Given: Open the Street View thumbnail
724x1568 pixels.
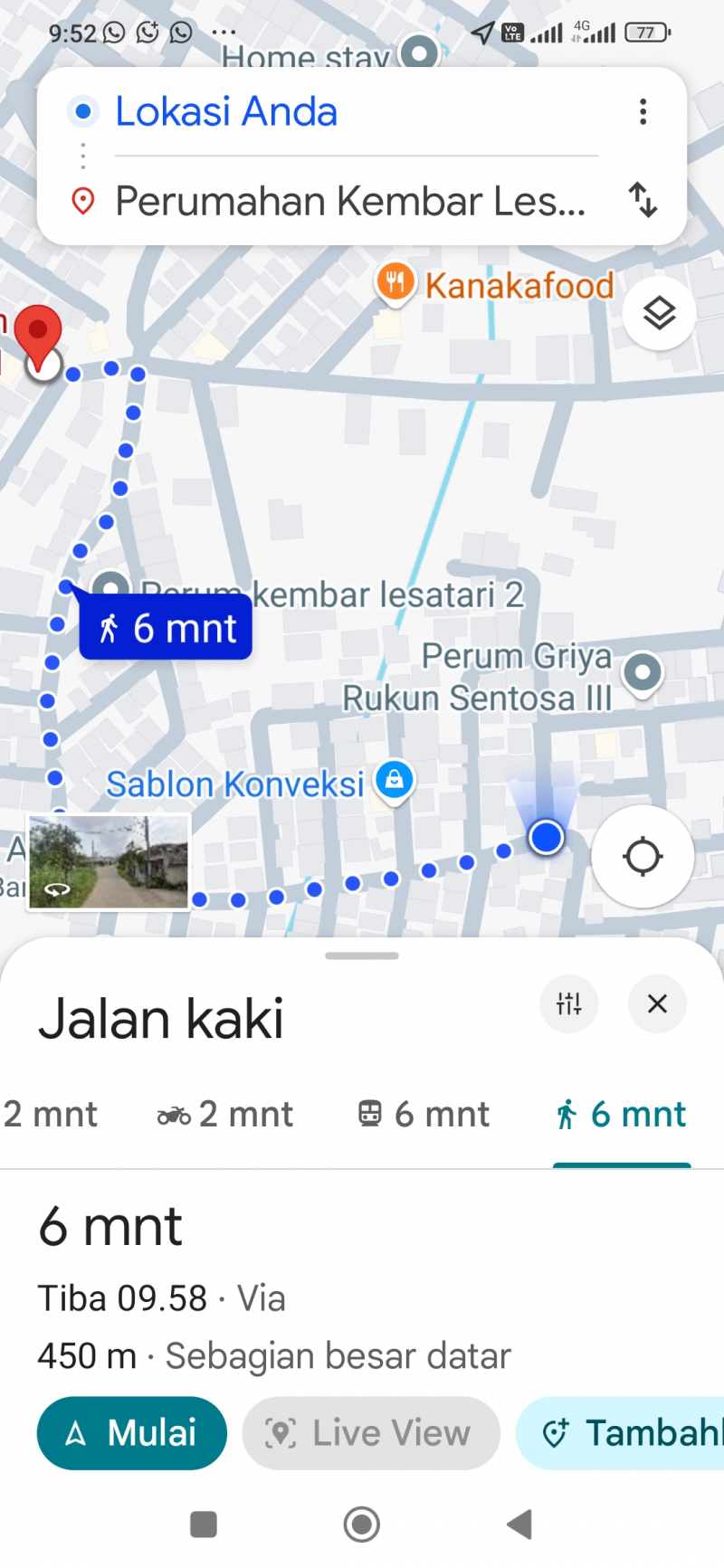Looking at the screenshot, I should coord(109,861).
